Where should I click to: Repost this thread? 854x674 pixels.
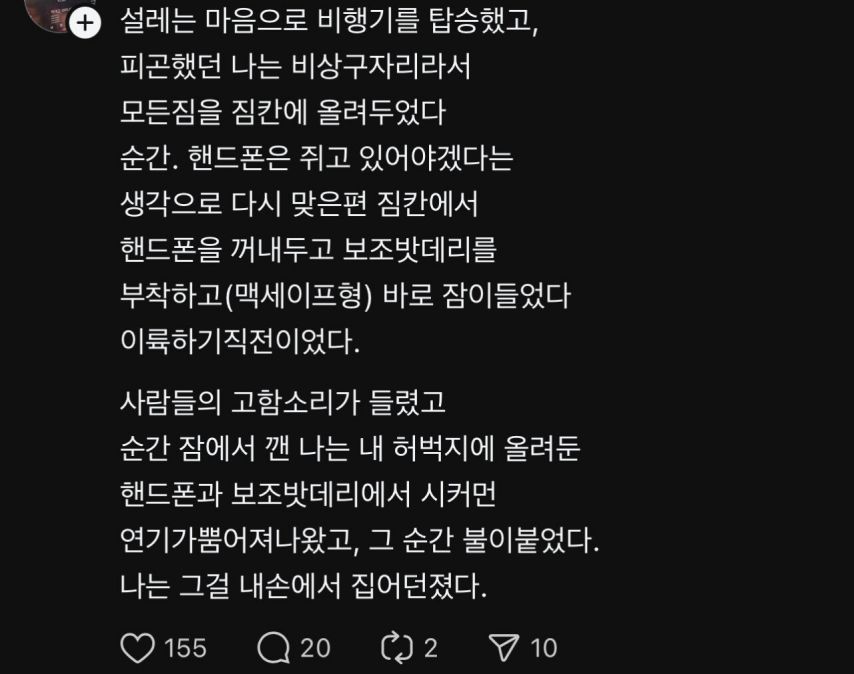coord(397,648)
